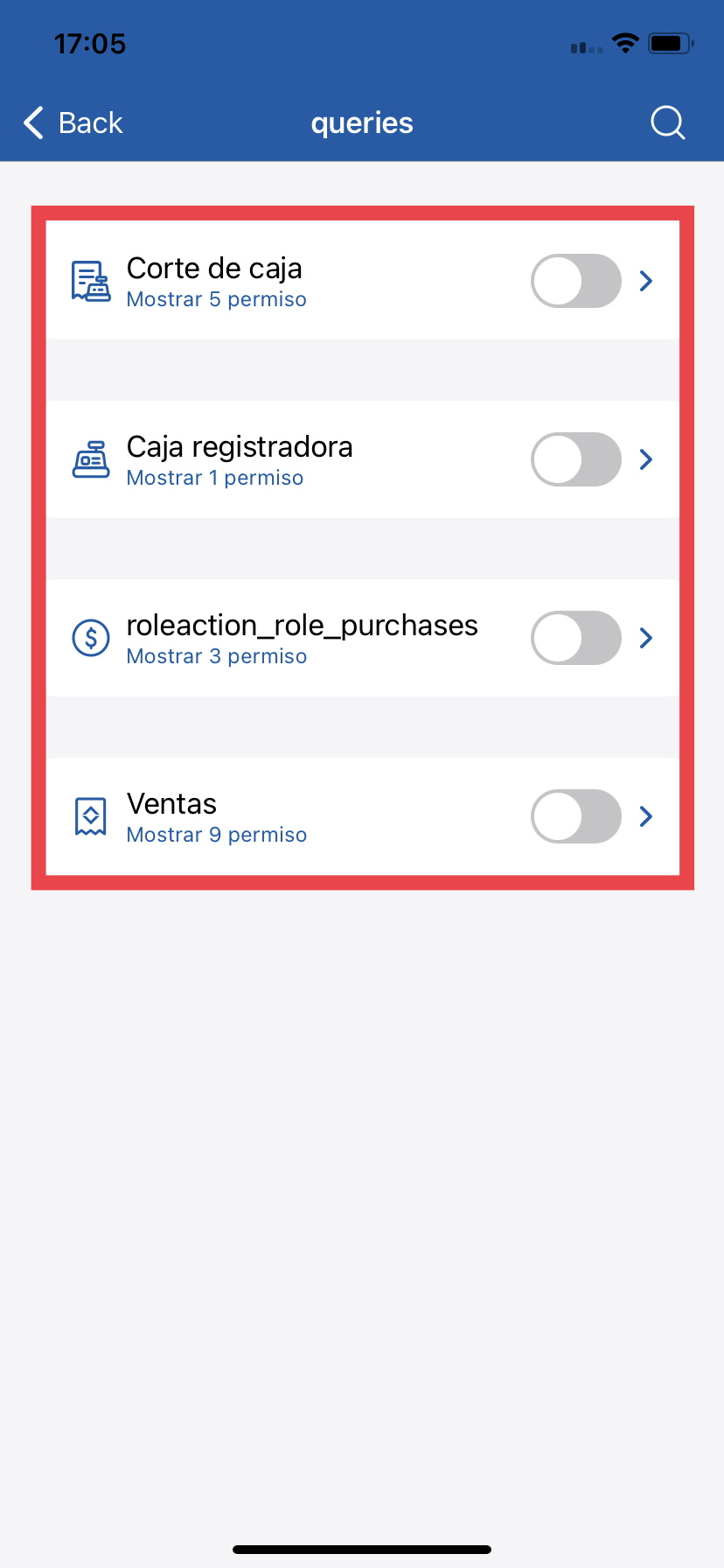Click the Corte de caja cash register receipt icon
724x1568 pixels.
[91, 280]
